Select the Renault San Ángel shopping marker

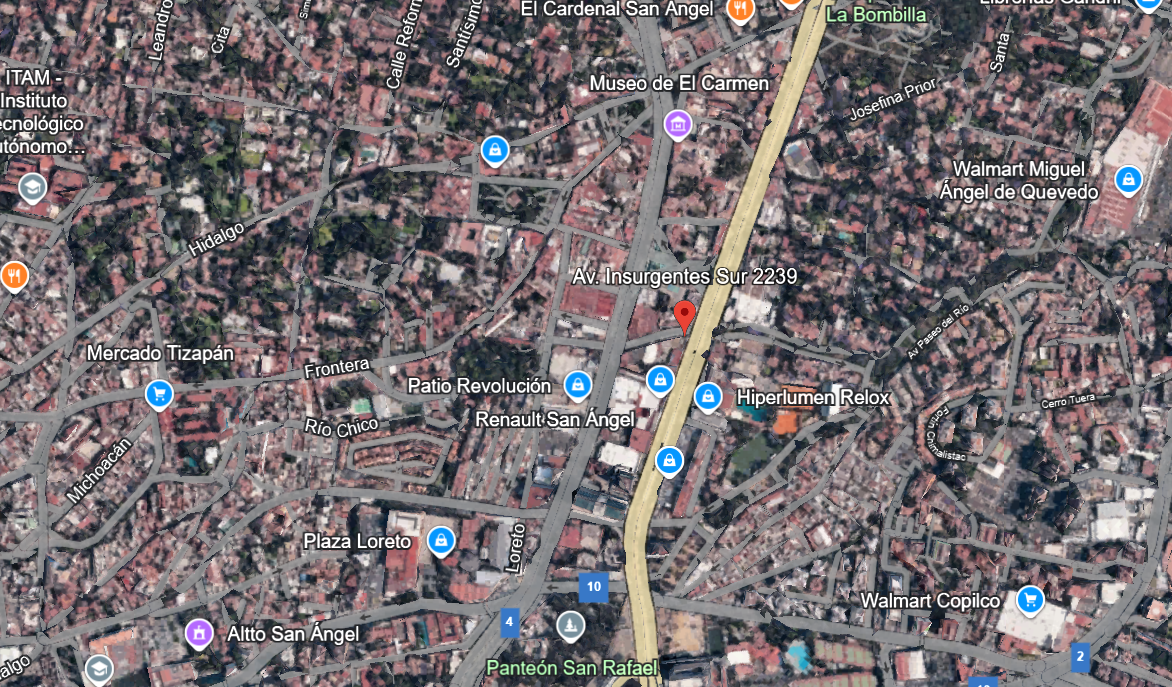(x=660, y=380)
